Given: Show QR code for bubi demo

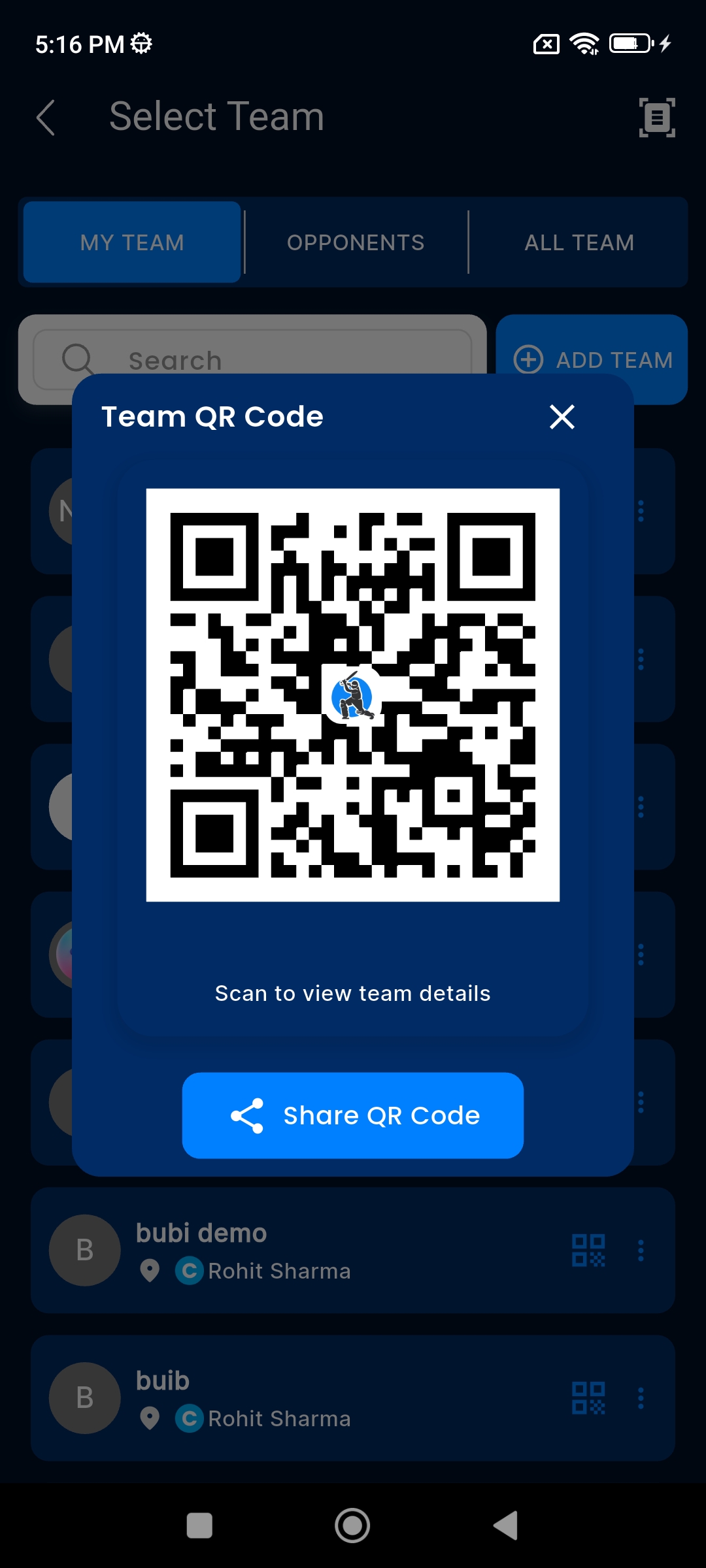Looking at the screenshot, I should pos(588,1250).
